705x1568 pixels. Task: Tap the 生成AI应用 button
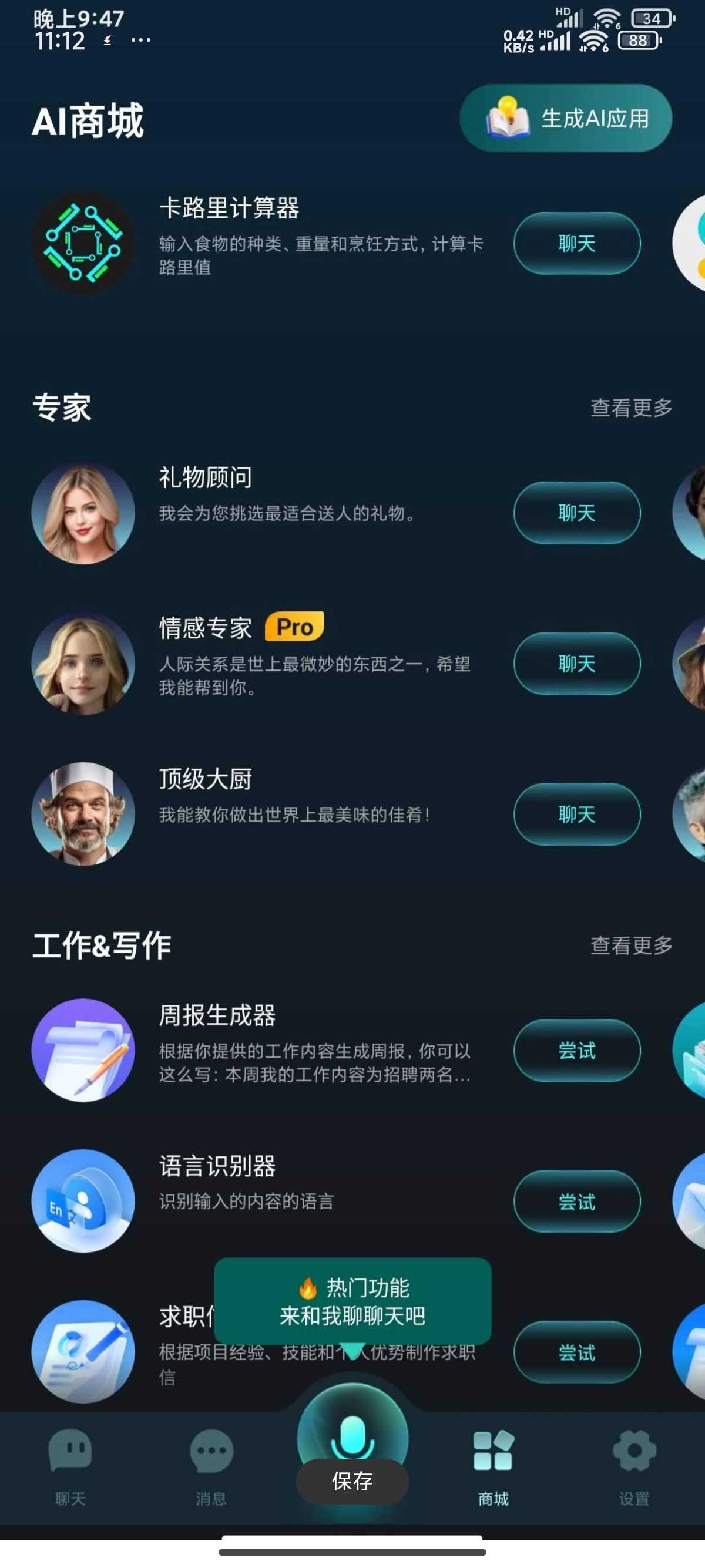tap(566, 118)
